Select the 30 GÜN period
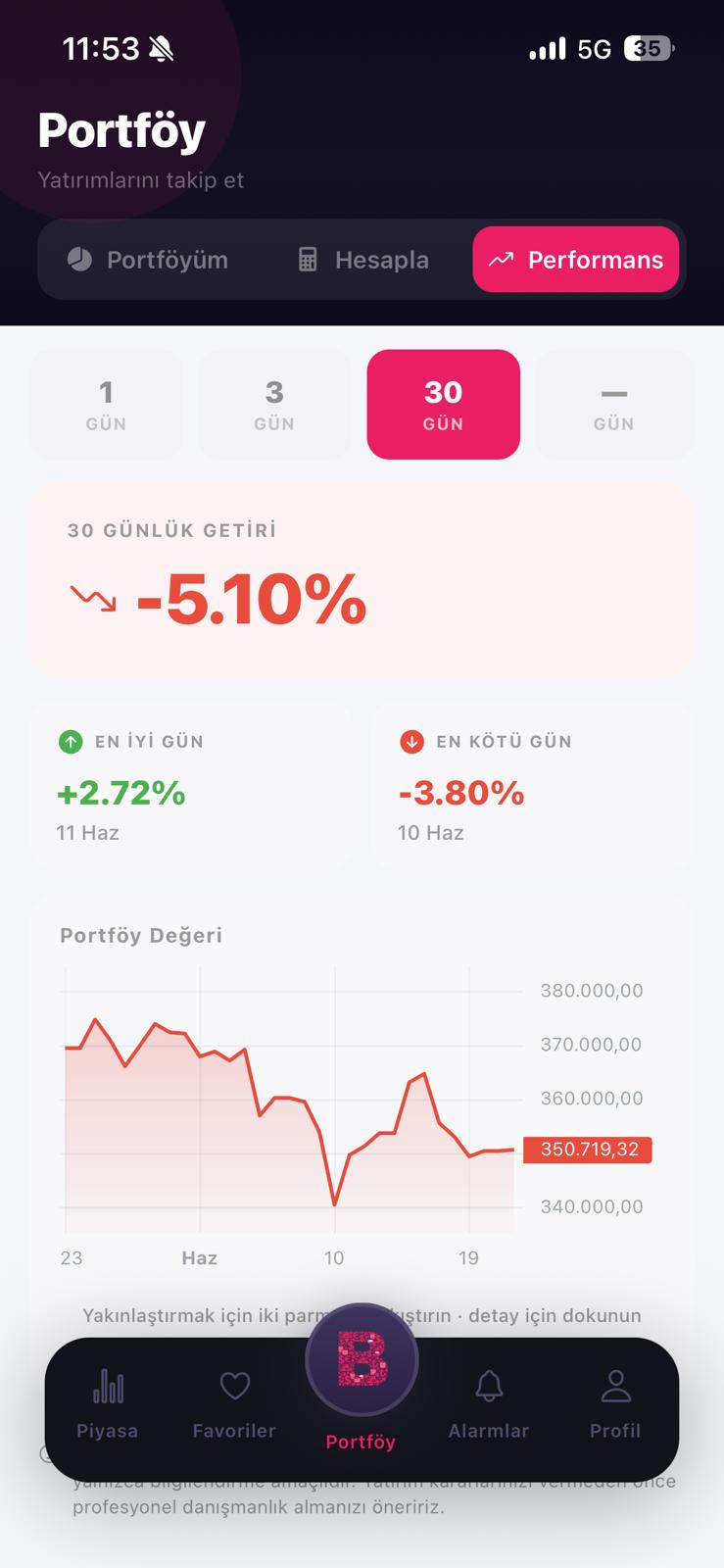 (443, 404)
